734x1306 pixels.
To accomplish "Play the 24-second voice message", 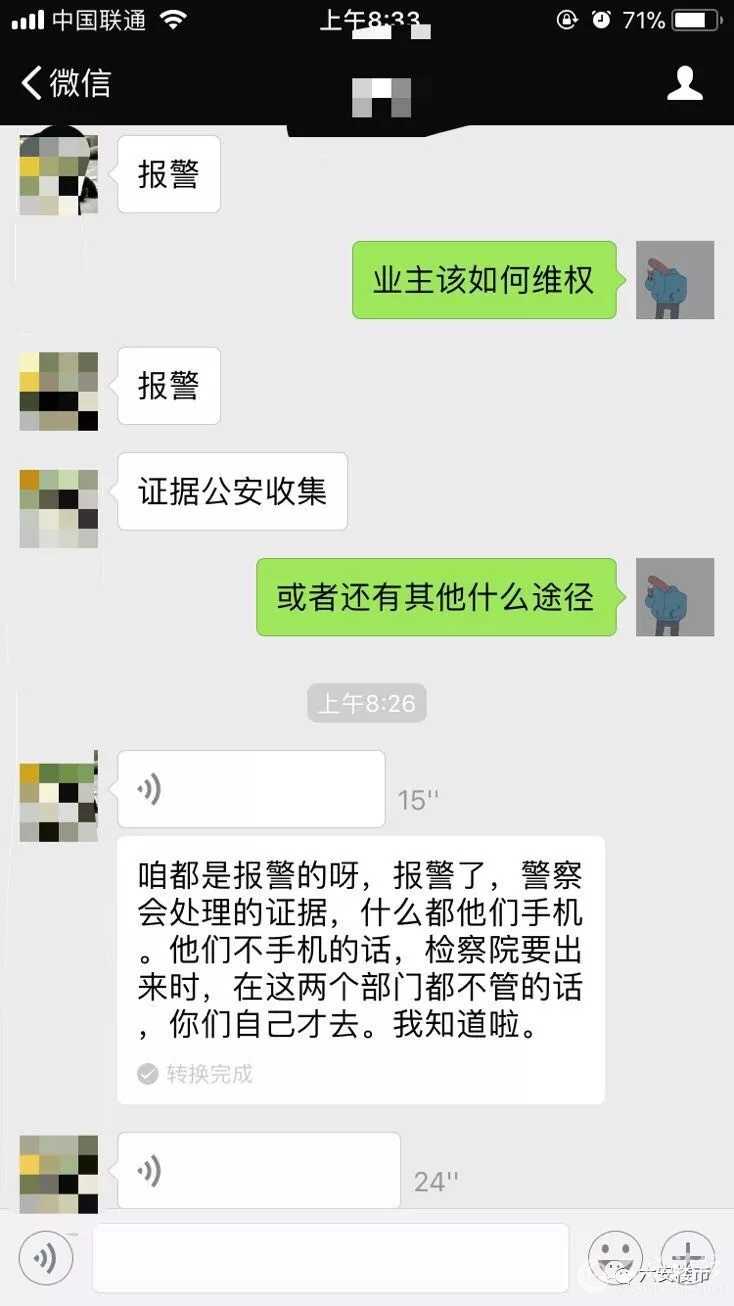I will pyautogui.click(x=258, y=1170).
